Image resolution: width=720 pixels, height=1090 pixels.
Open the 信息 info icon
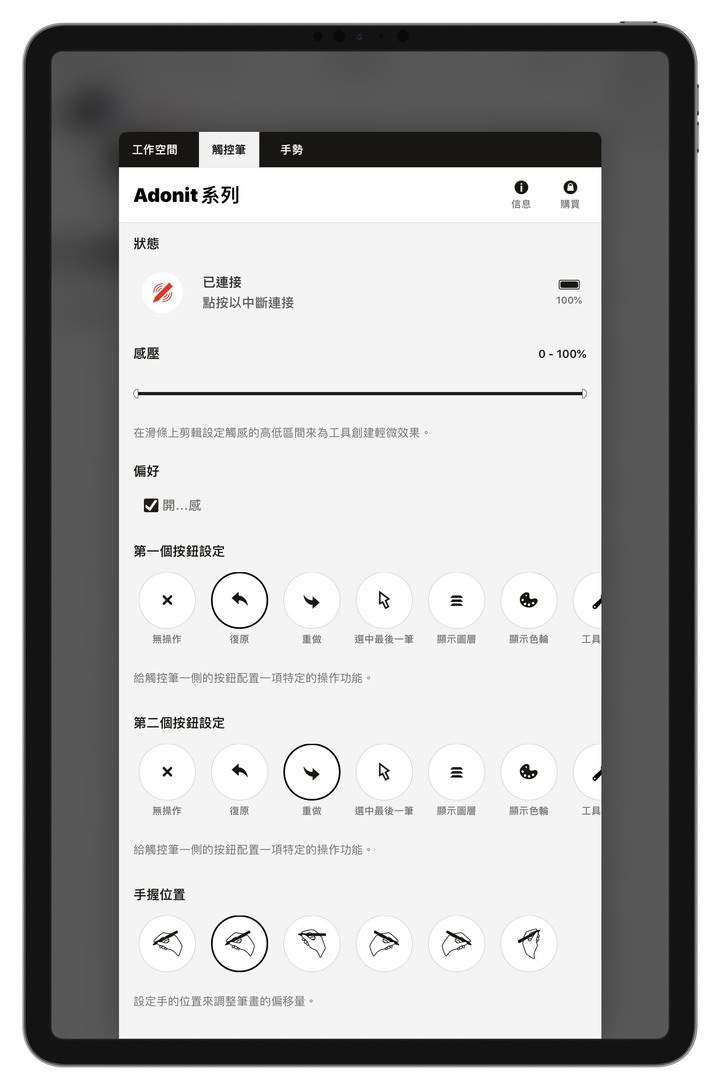coord(521,194)
